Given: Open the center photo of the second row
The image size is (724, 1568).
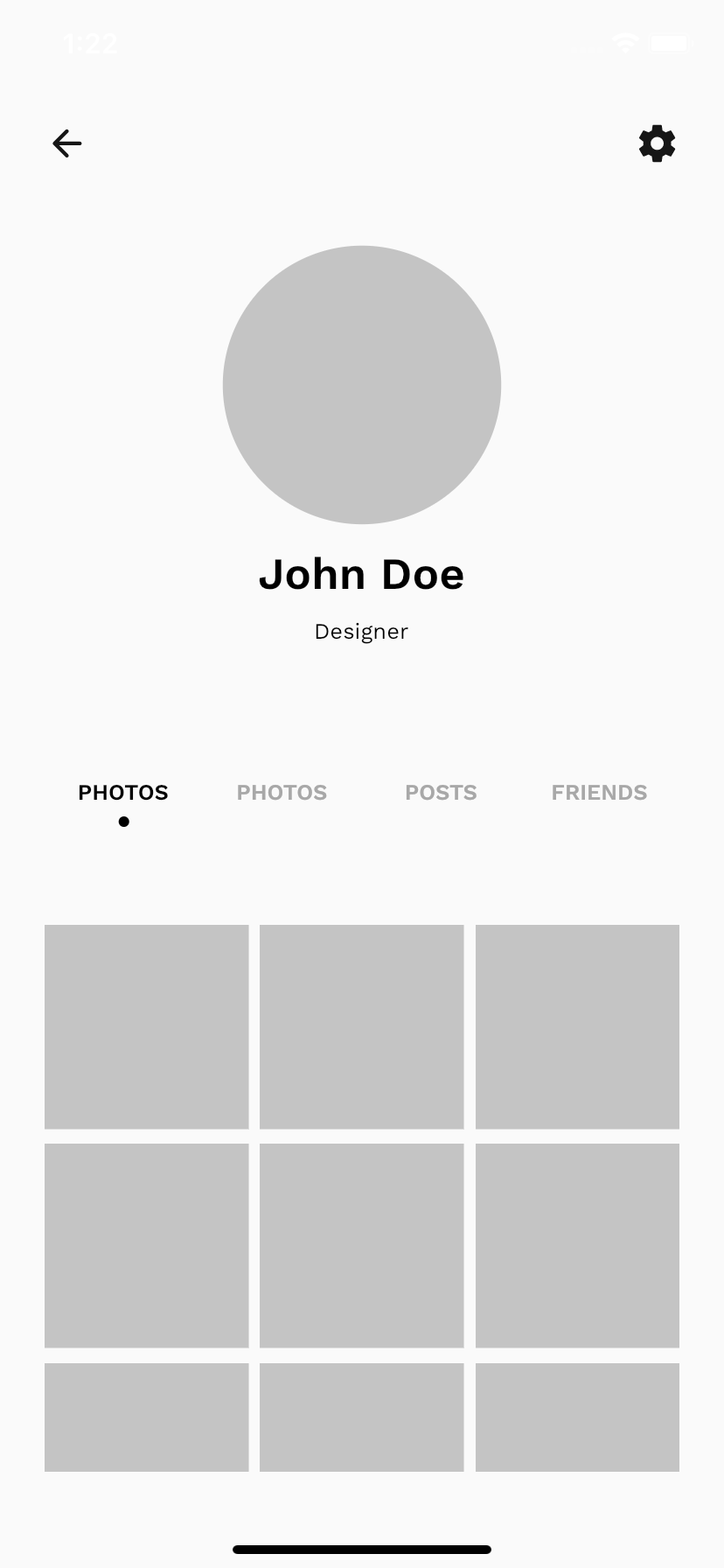Looking at the screenshot, I should coord(362,1246).
